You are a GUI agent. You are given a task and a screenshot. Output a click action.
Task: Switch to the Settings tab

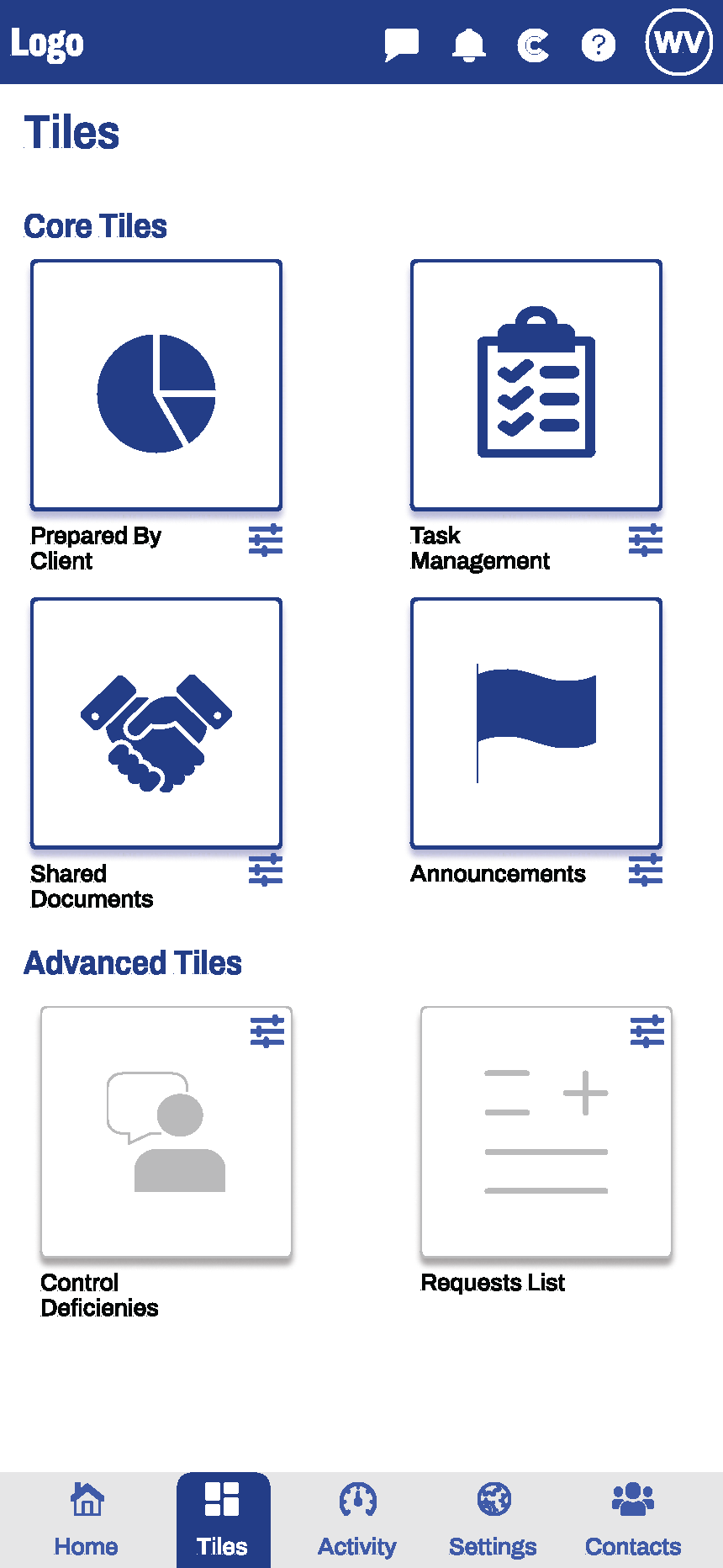click(x=493, y=1520)
